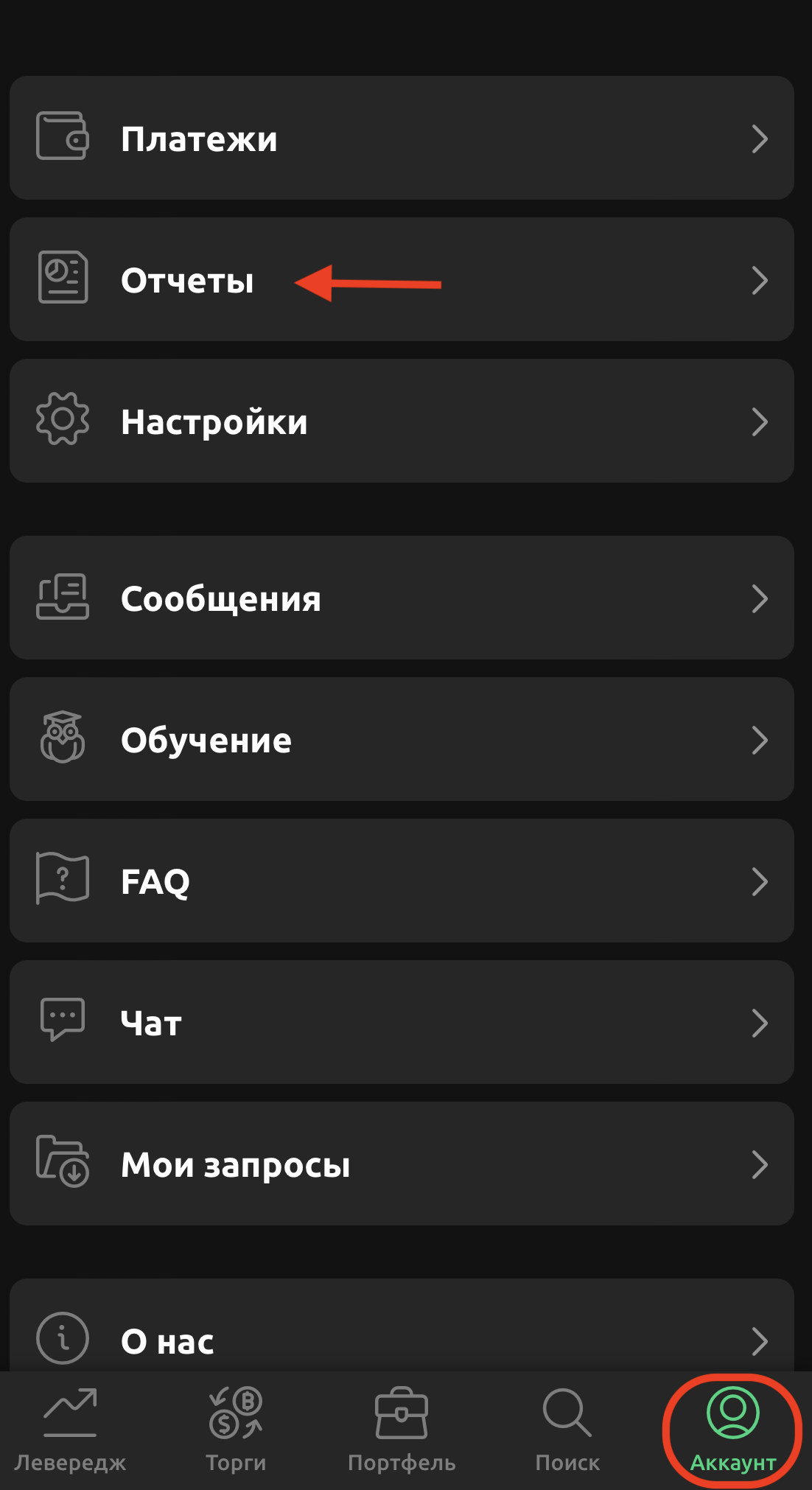This screenshot has height=1490, width=812.
Task: Open the Обучение section
Action: [402, 740]
